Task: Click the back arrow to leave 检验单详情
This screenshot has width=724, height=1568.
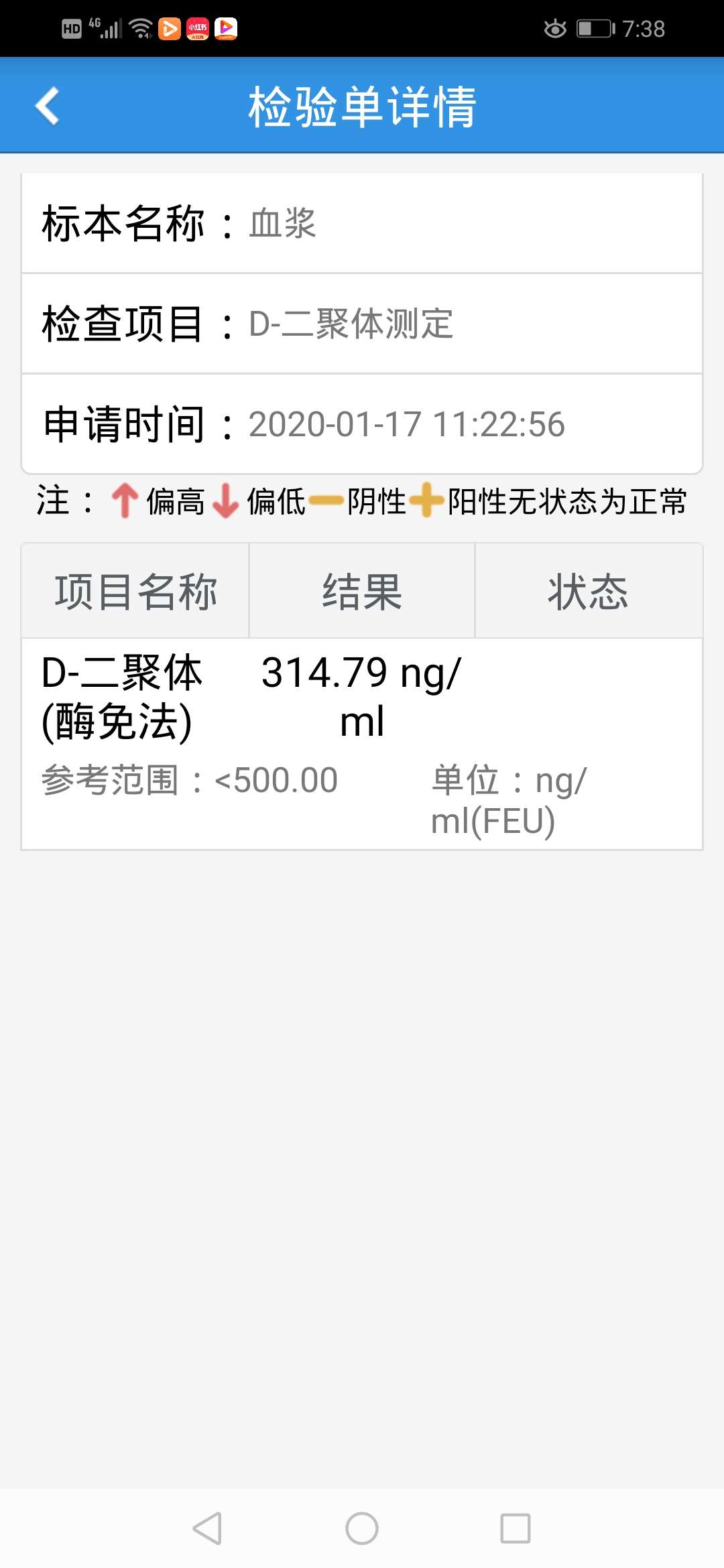Action: (x=47, y=106)
